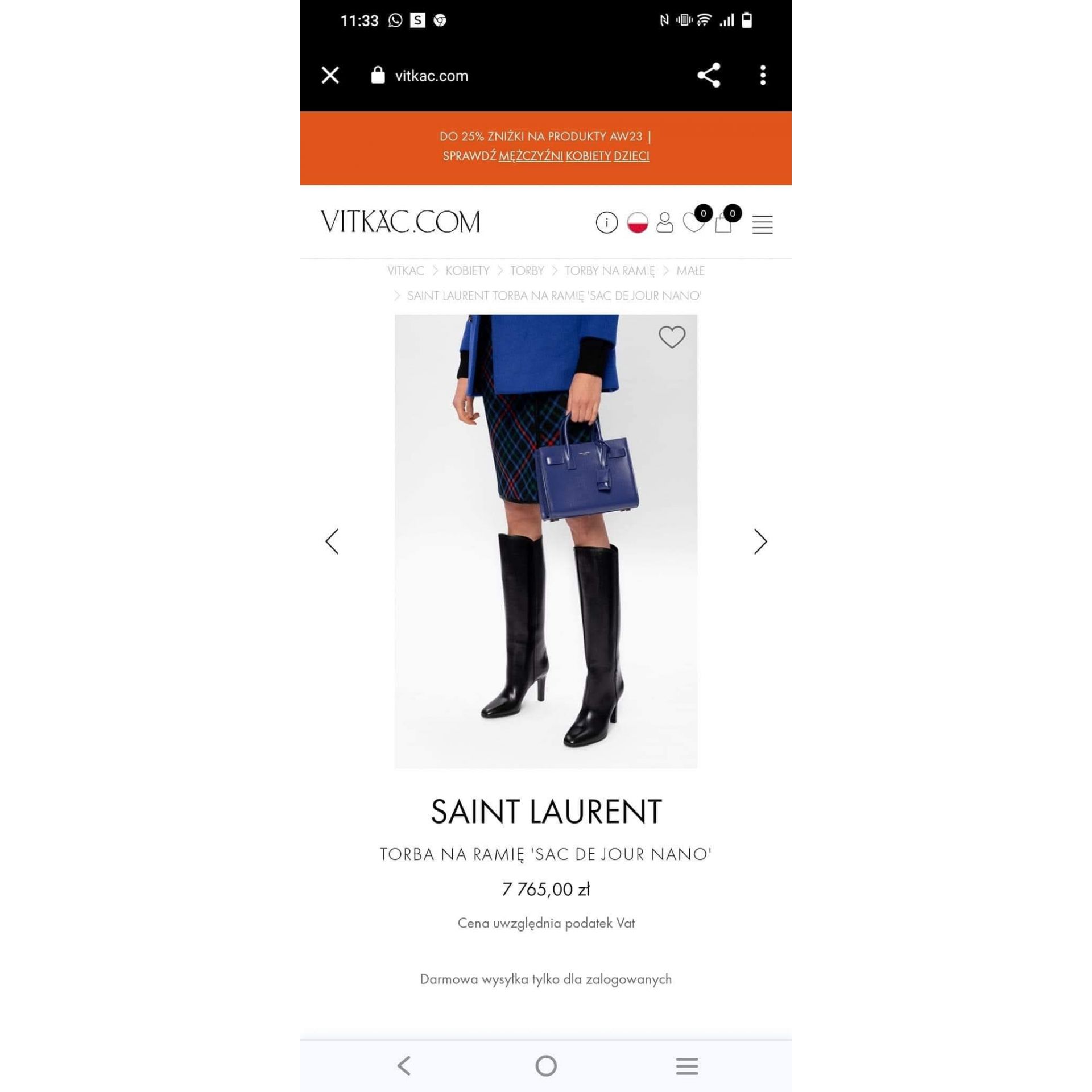Viewport: 1092px width, 1092px height.
Task: Open the shopping bag
Action: (x=723, y=224)
